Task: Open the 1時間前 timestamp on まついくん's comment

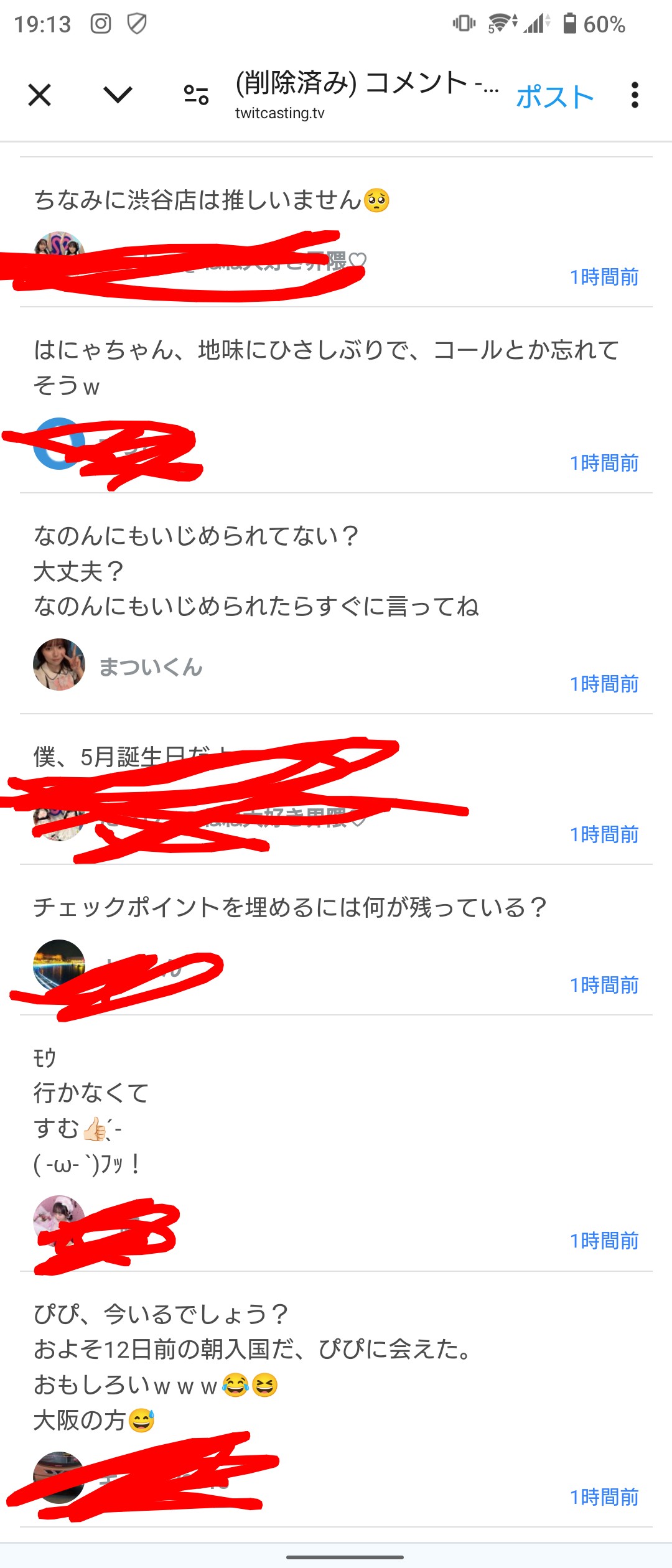Action: (604, 684)
